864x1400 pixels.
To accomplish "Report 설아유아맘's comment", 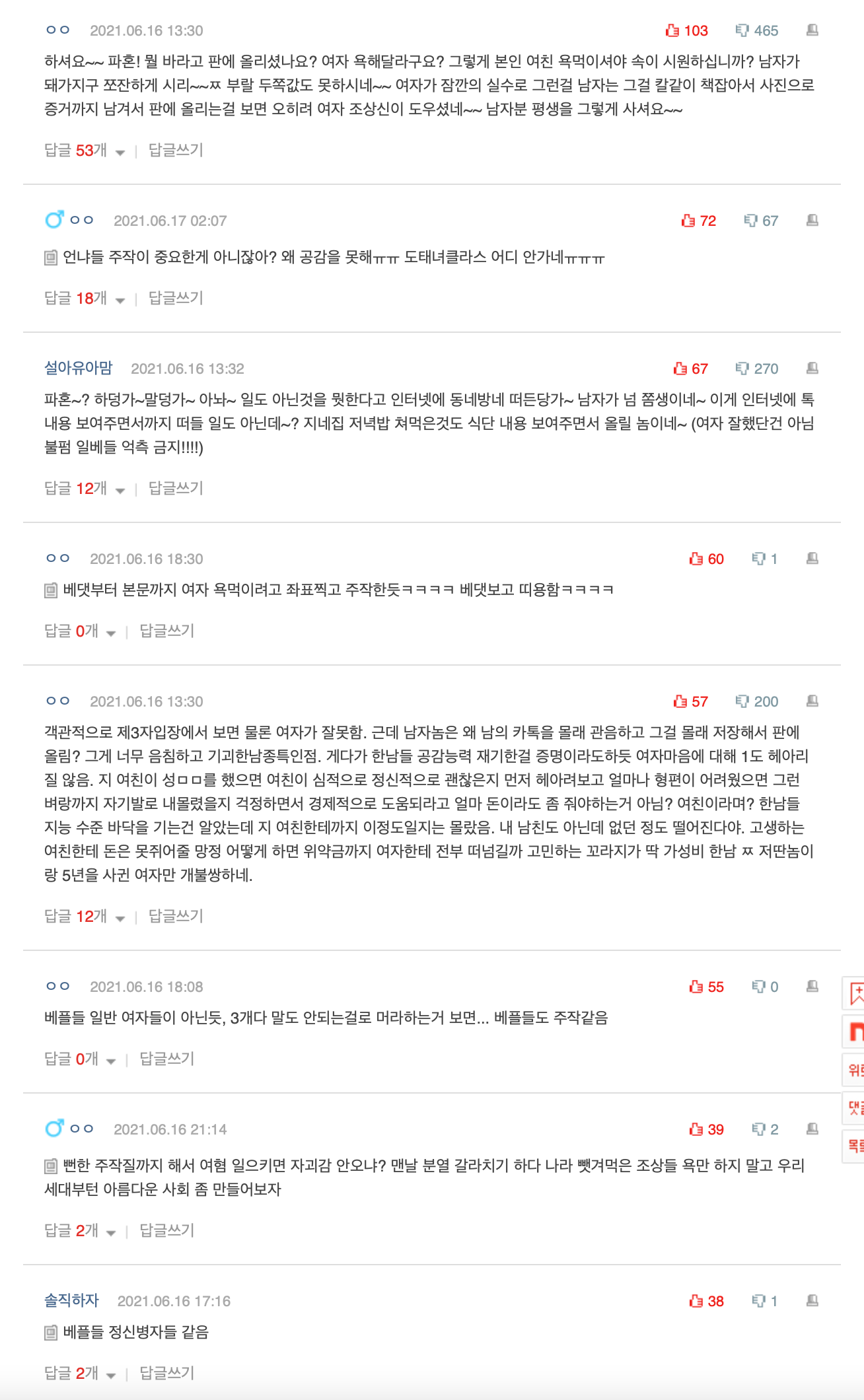I will pyautogui.click(x=812, y=368).
